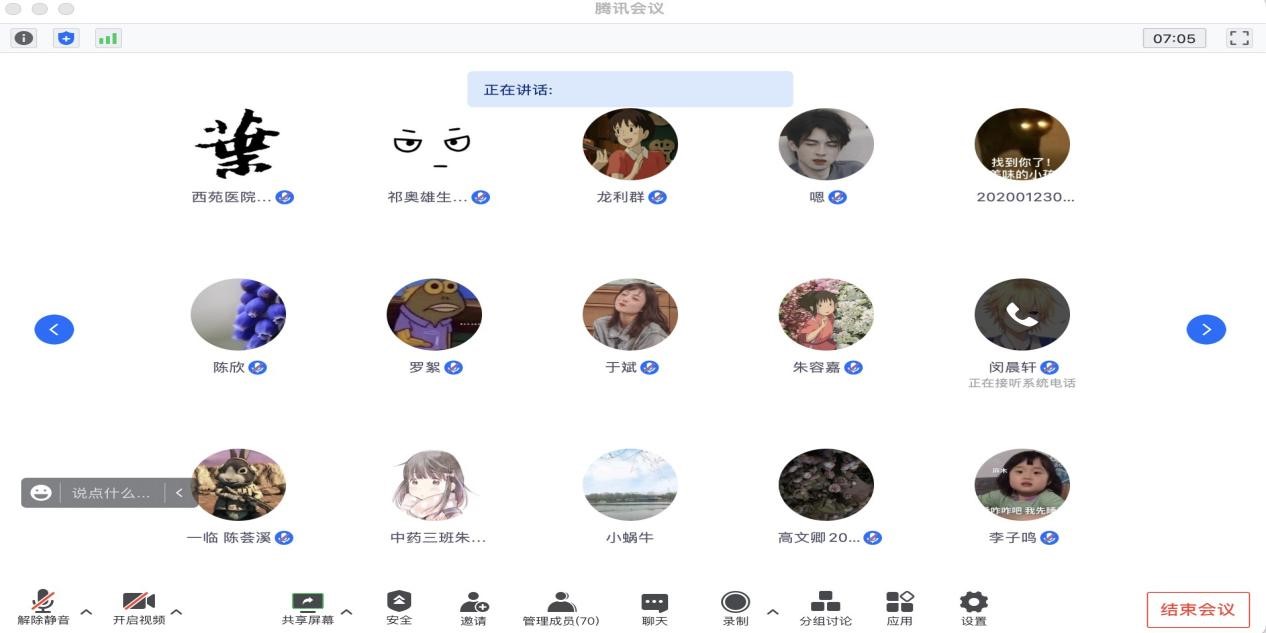
Task: Open 管理成员(70) member list
Action: (x=561, y=607)
